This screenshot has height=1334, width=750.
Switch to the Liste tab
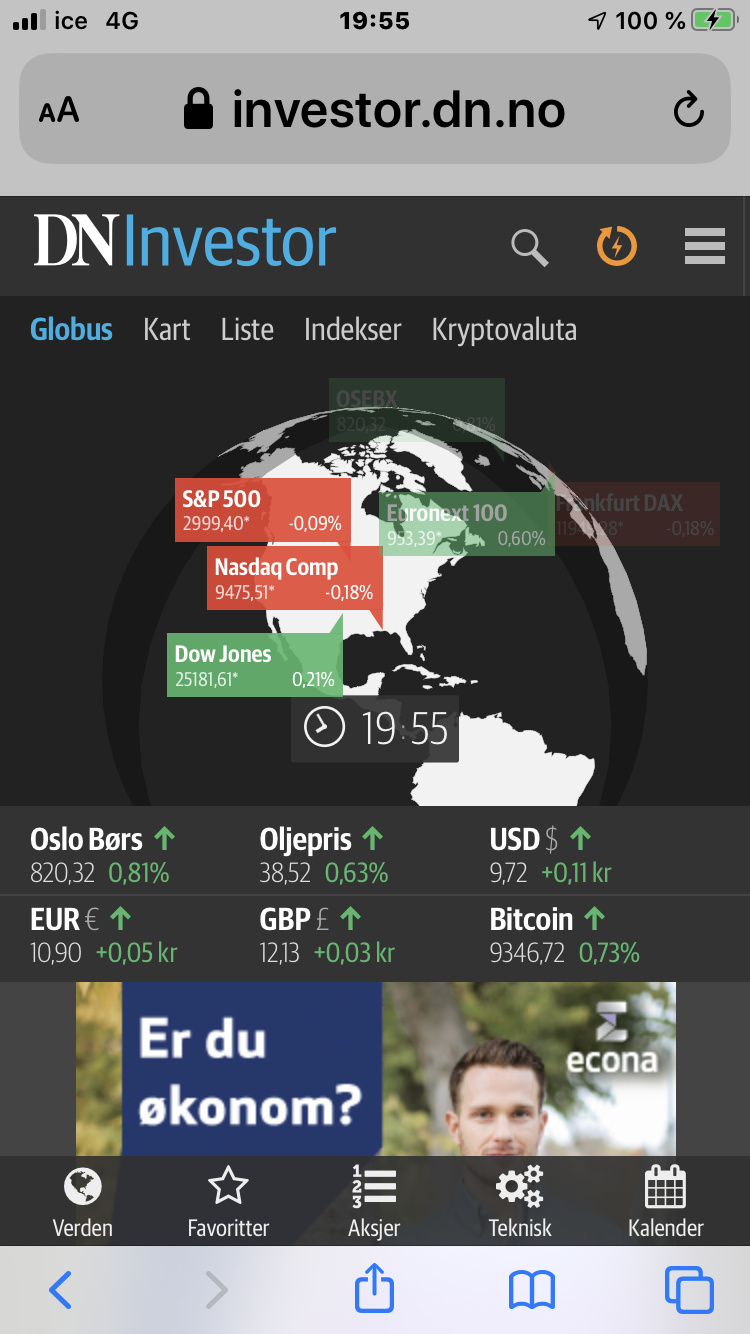coord(247,329)
